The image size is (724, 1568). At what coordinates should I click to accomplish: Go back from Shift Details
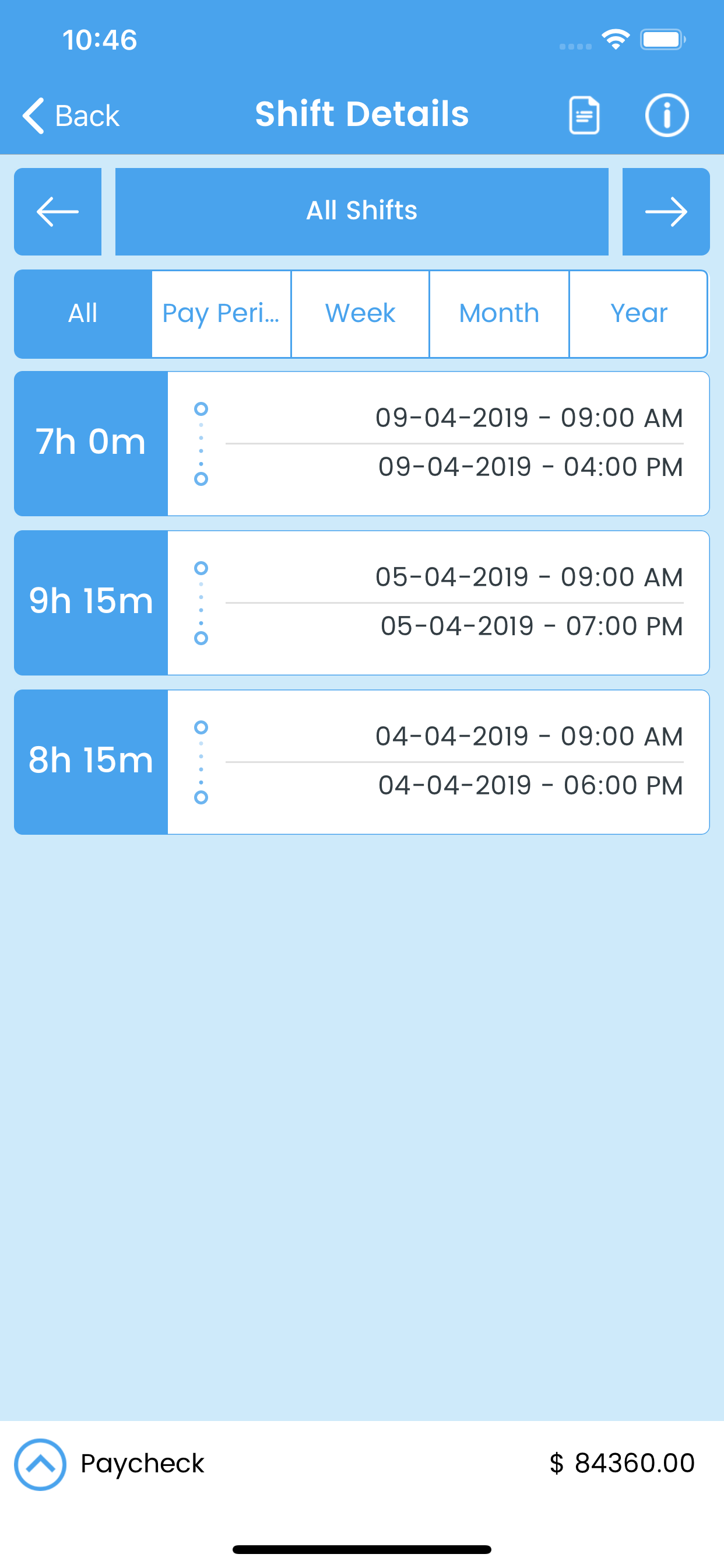71,115
